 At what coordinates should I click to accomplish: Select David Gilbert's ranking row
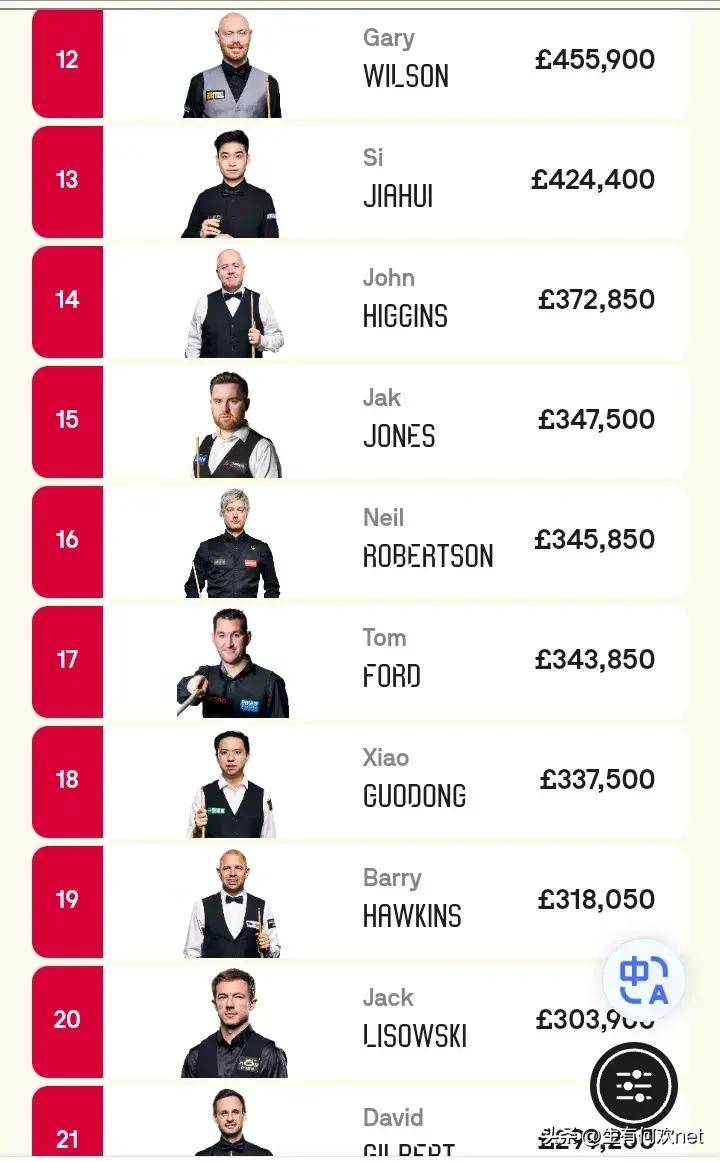pos(360,1122)
